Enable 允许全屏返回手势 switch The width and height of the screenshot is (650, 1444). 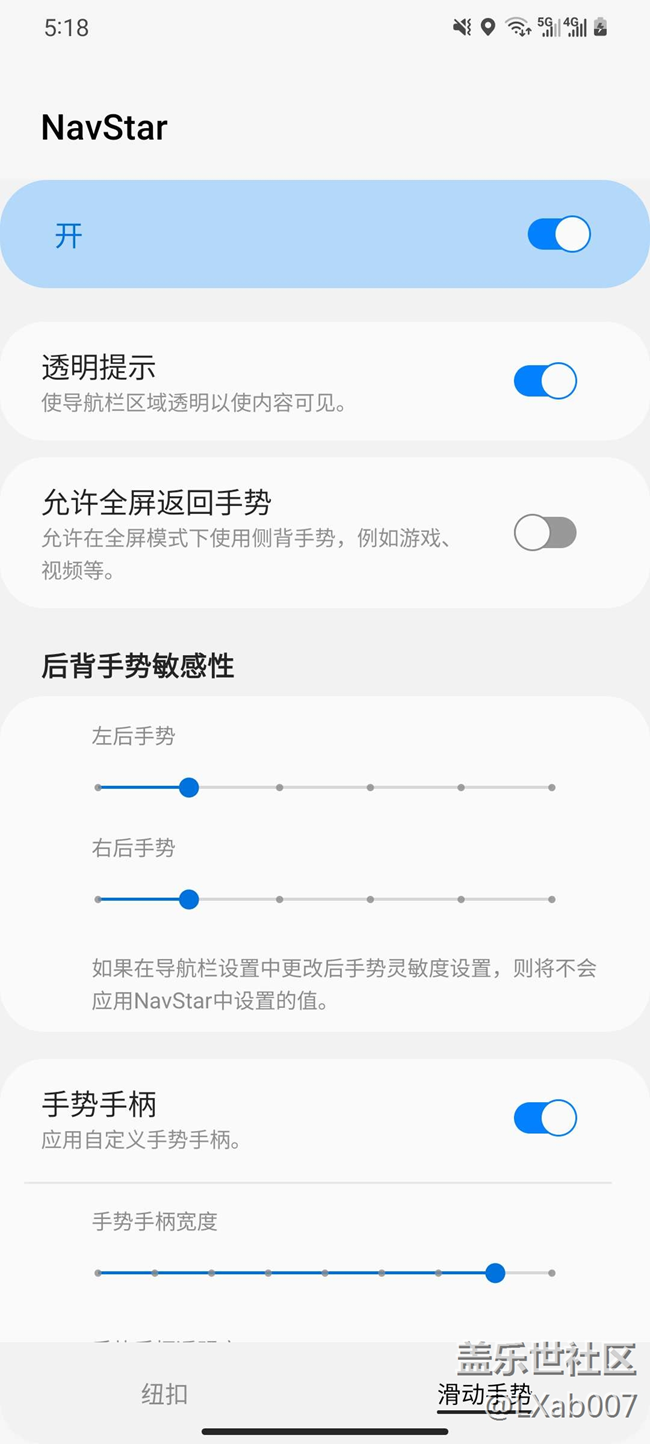point(545,533)
